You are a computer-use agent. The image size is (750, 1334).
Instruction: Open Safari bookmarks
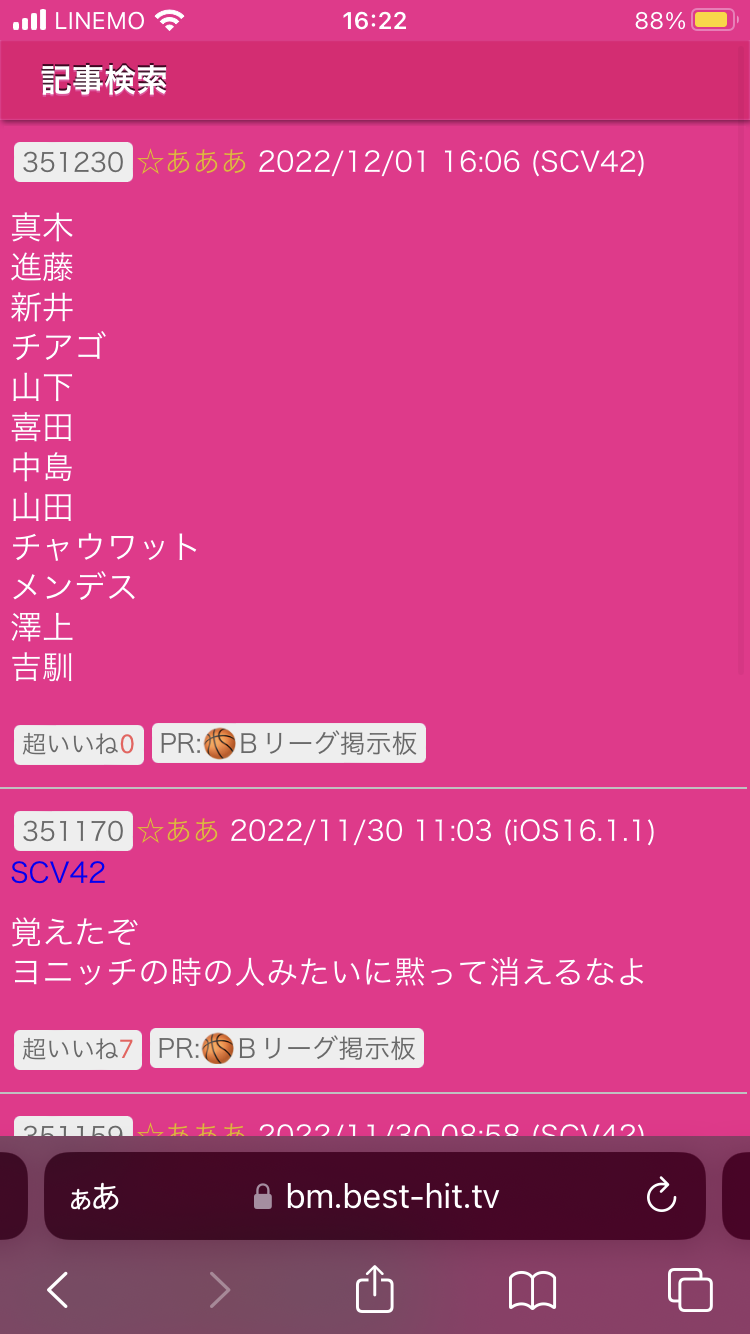pos(532,1290)
